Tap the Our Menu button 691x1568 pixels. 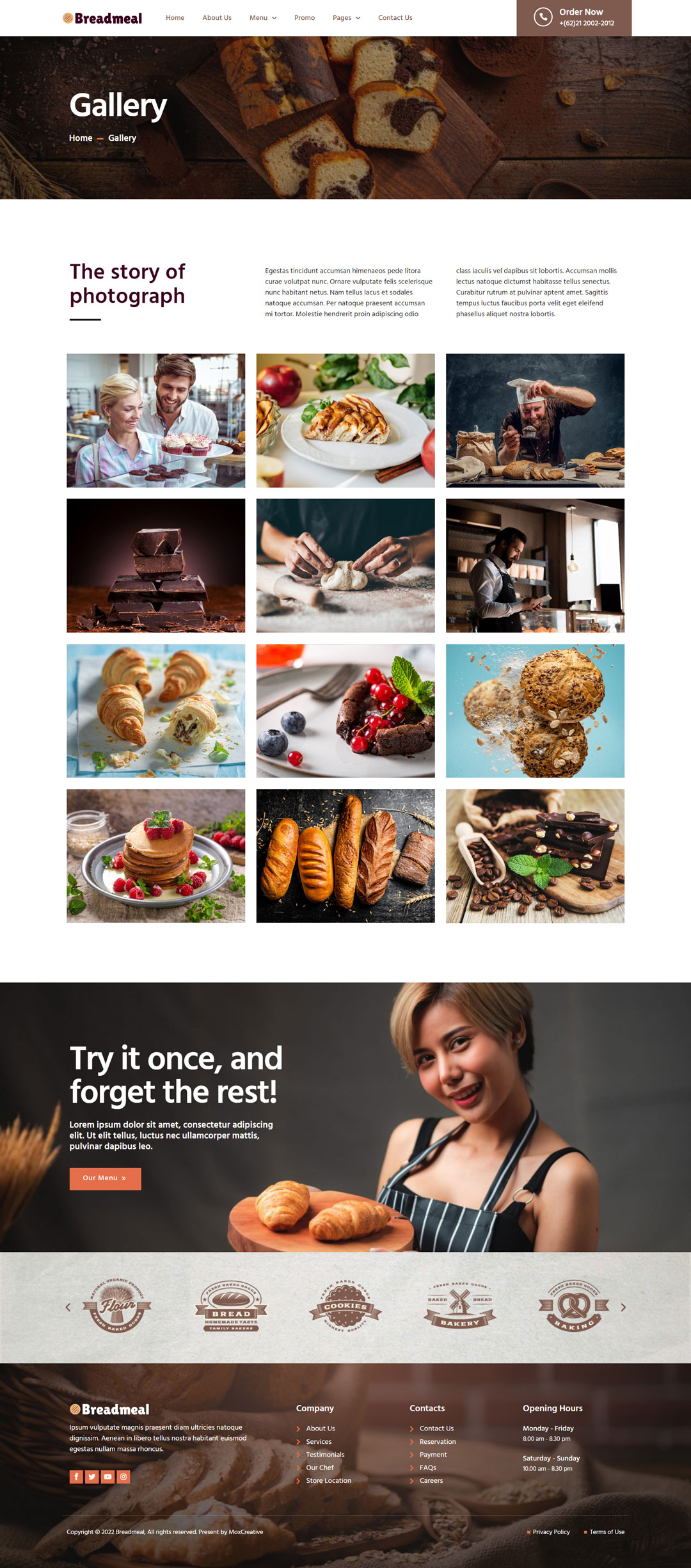[x=105, y=1178]
